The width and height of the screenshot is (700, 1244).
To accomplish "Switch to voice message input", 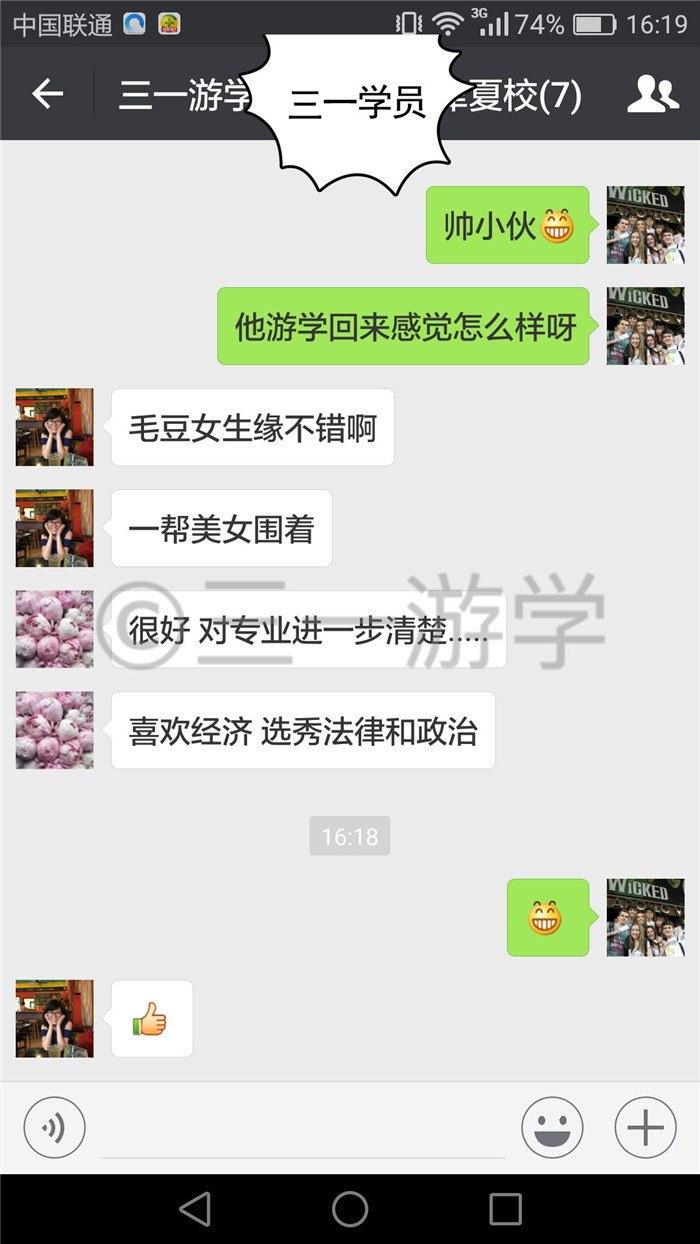I will [x=55, y=1128].
